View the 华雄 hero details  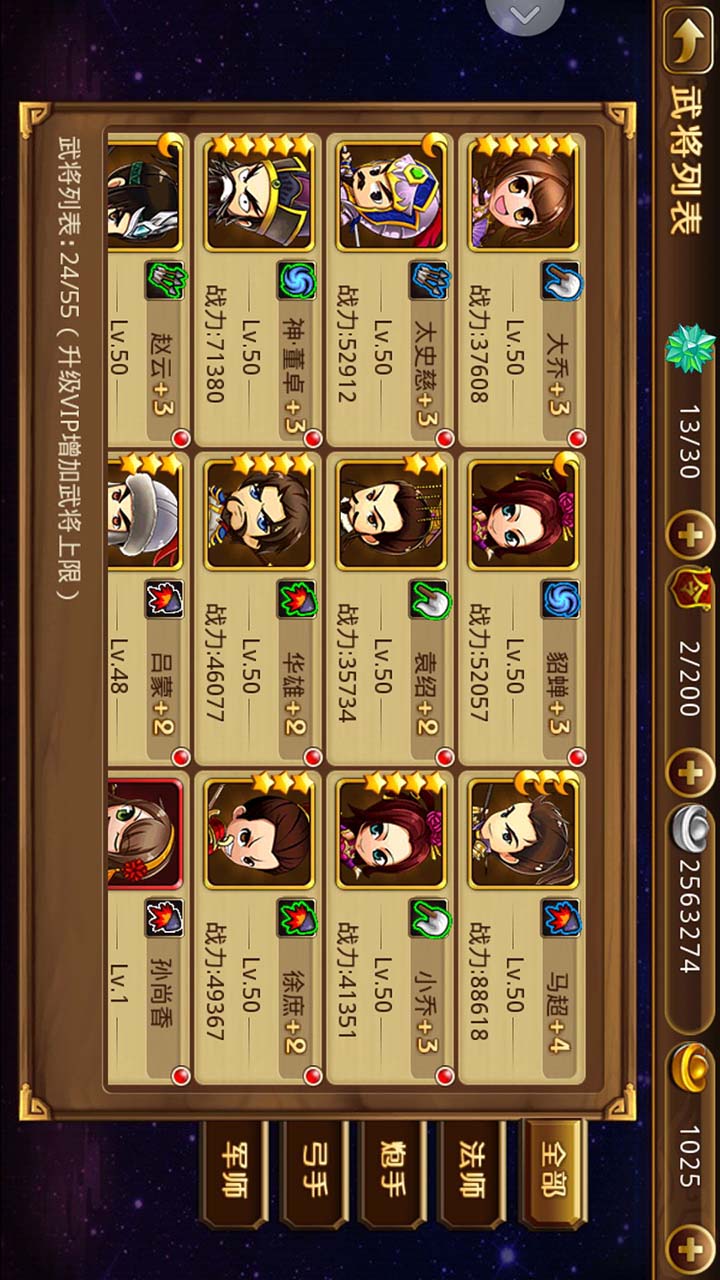[259, 608]
